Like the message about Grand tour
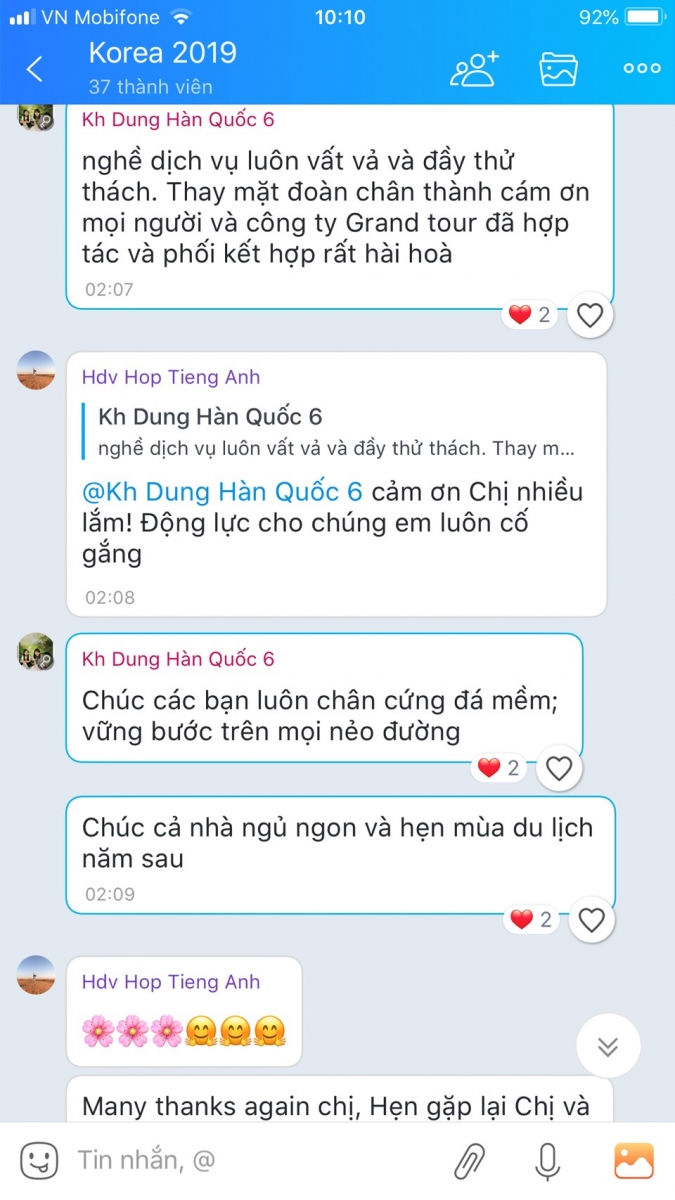 coord(590,316)
